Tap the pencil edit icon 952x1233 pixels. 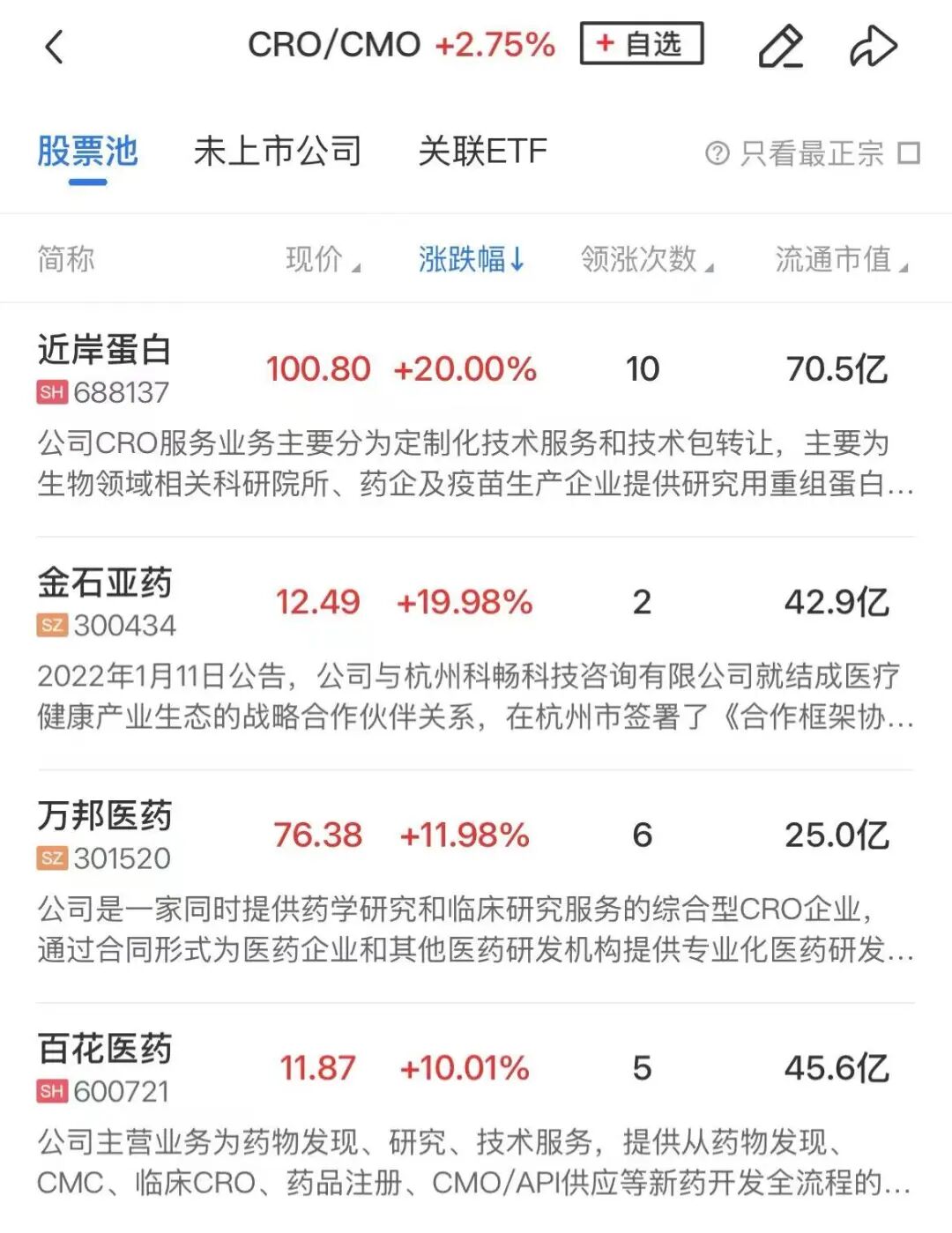(781, 47)
